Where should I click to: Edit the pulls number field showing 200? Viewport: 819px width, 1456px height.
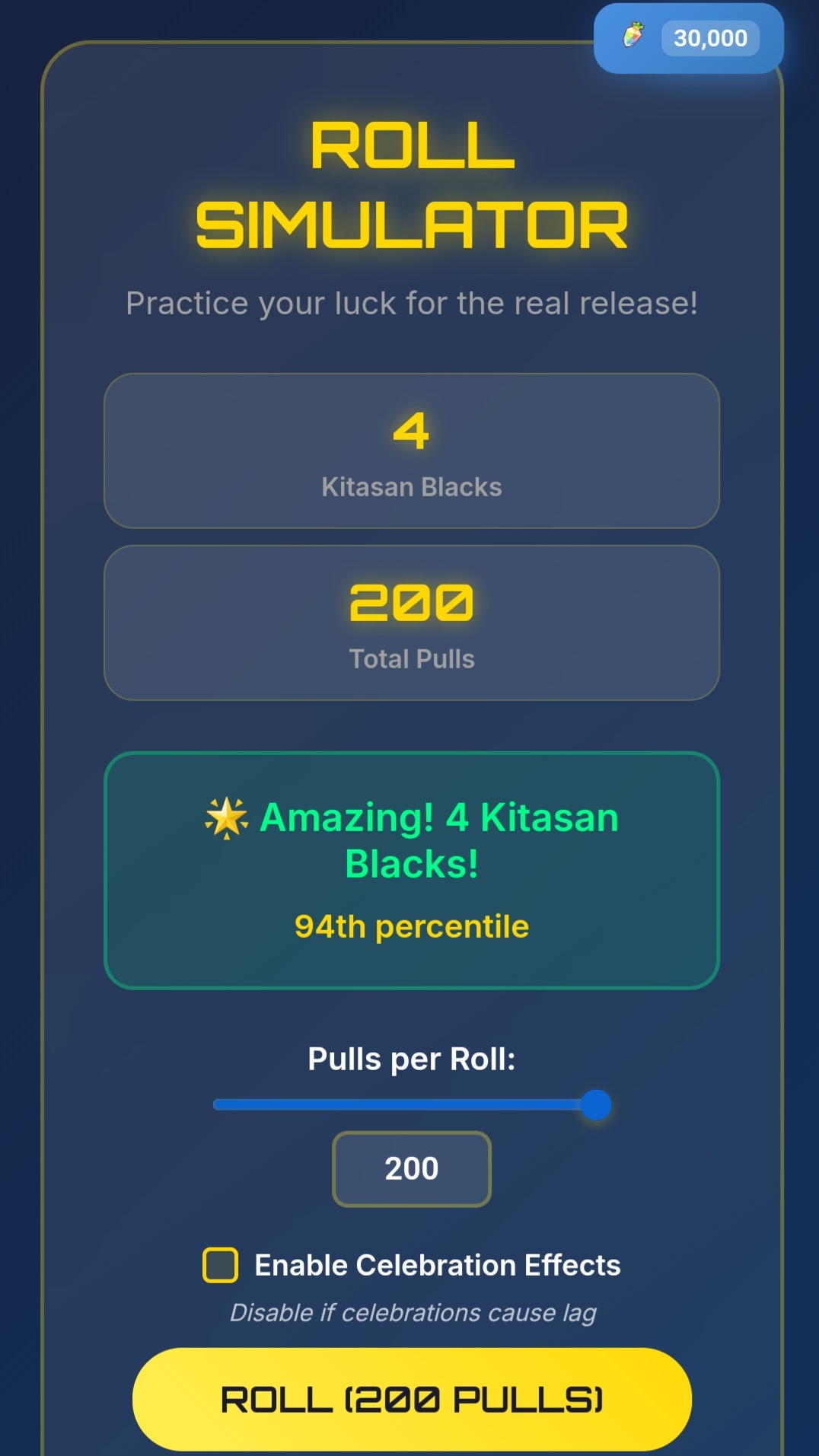(x=412, y=1168)
